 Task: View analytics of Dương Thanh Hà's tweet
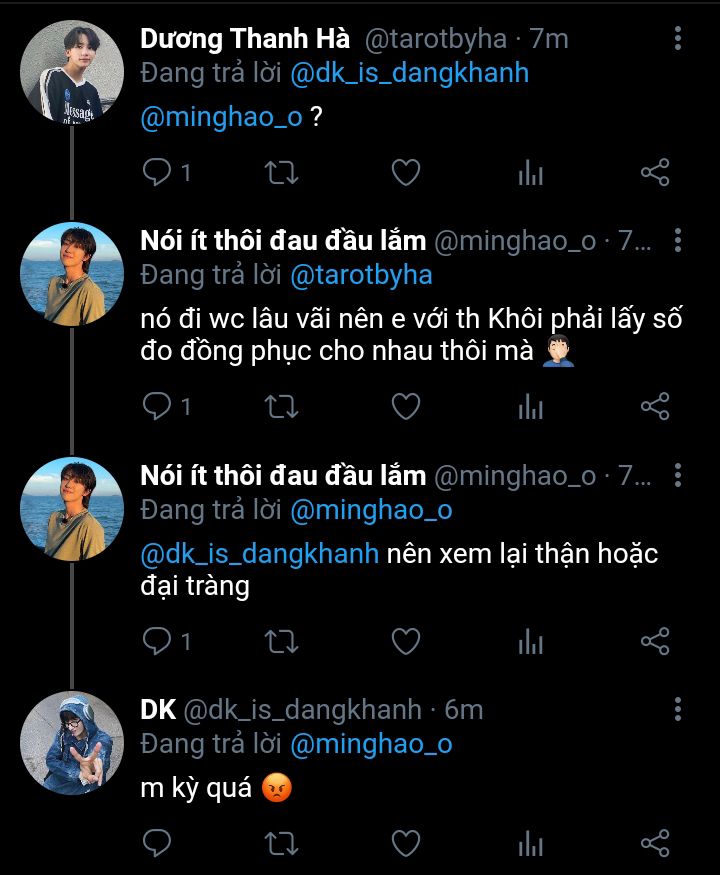pos(530,173)
